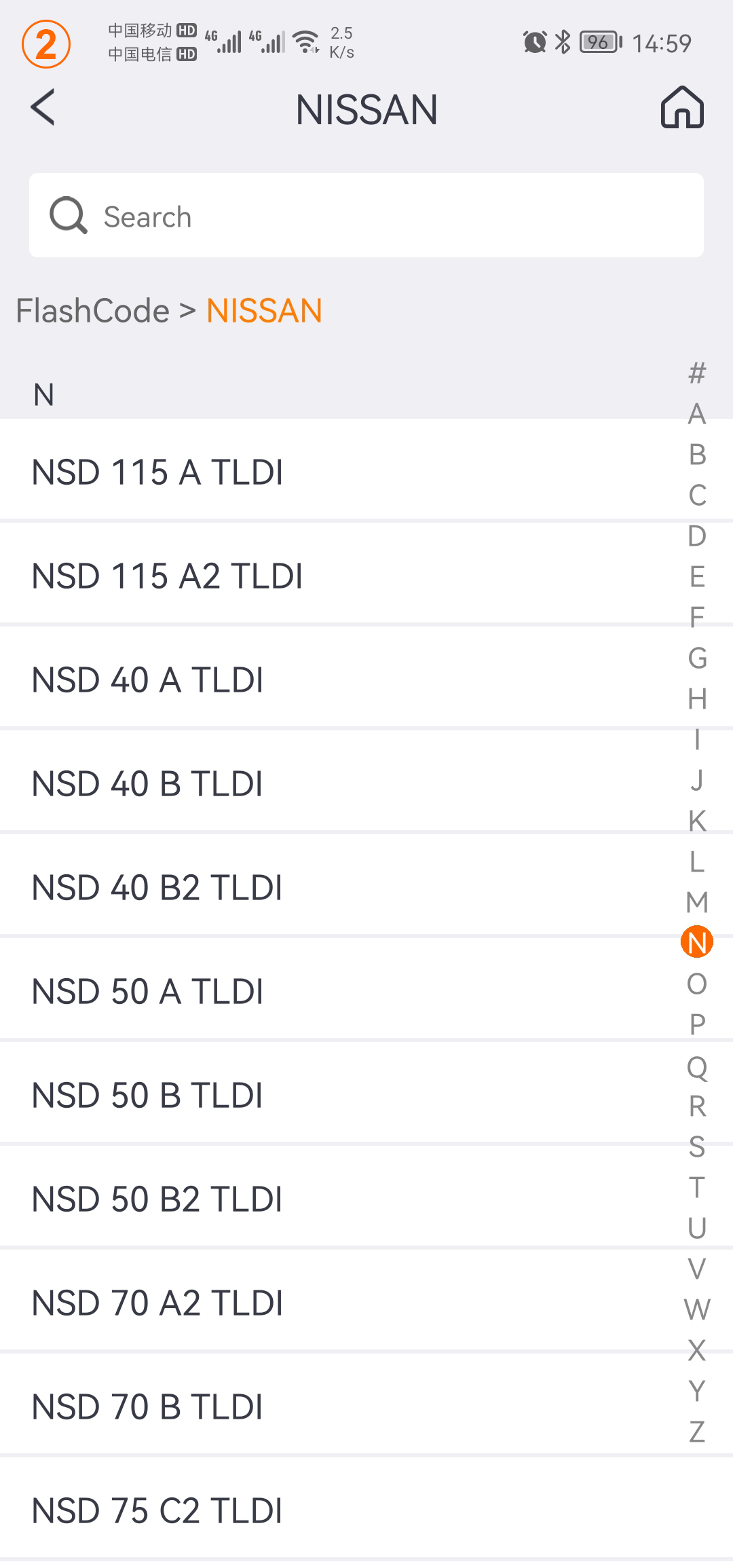Viewport: 733px width, 1568px height.
Task: Choose NSD 40 B TLDI
Action: click(147, 783)
